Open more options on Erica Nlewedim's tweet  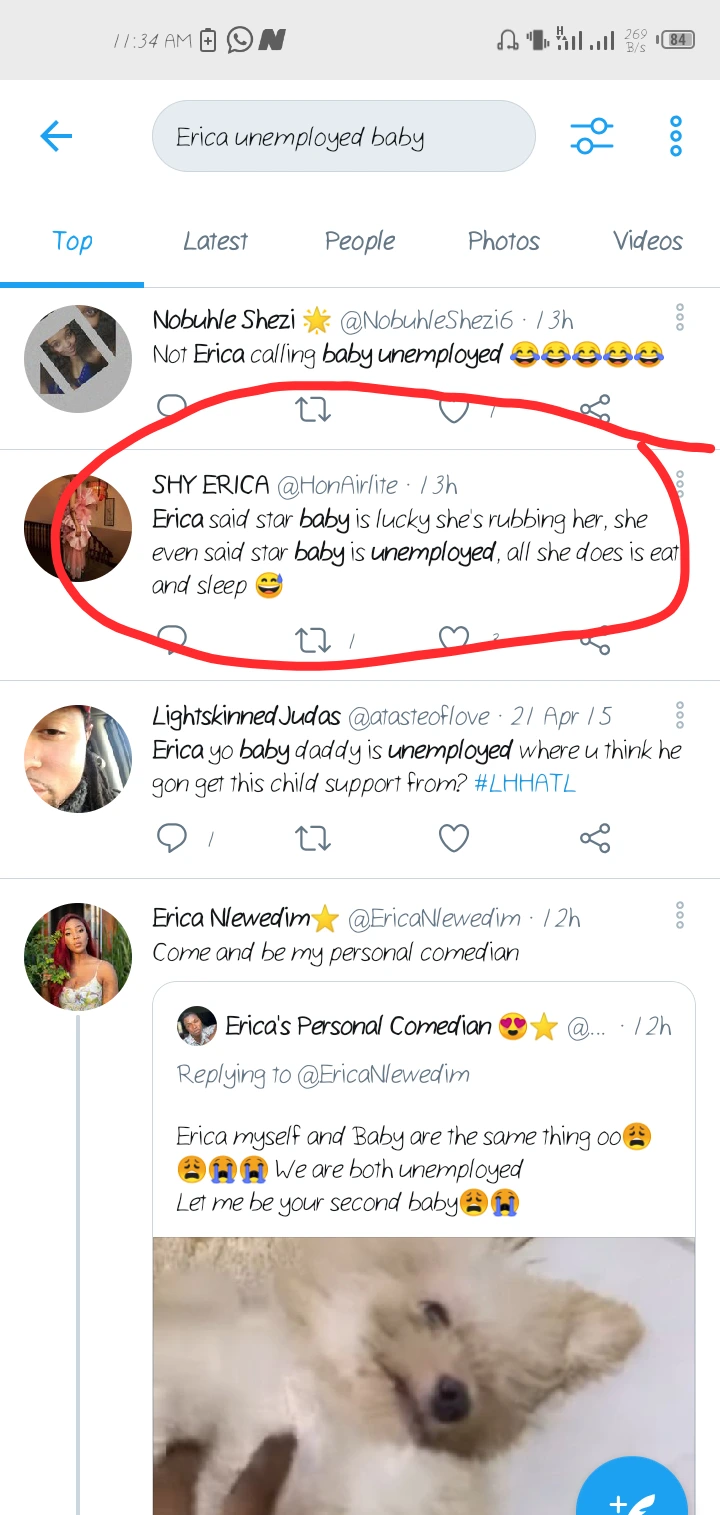click(680, 915)
